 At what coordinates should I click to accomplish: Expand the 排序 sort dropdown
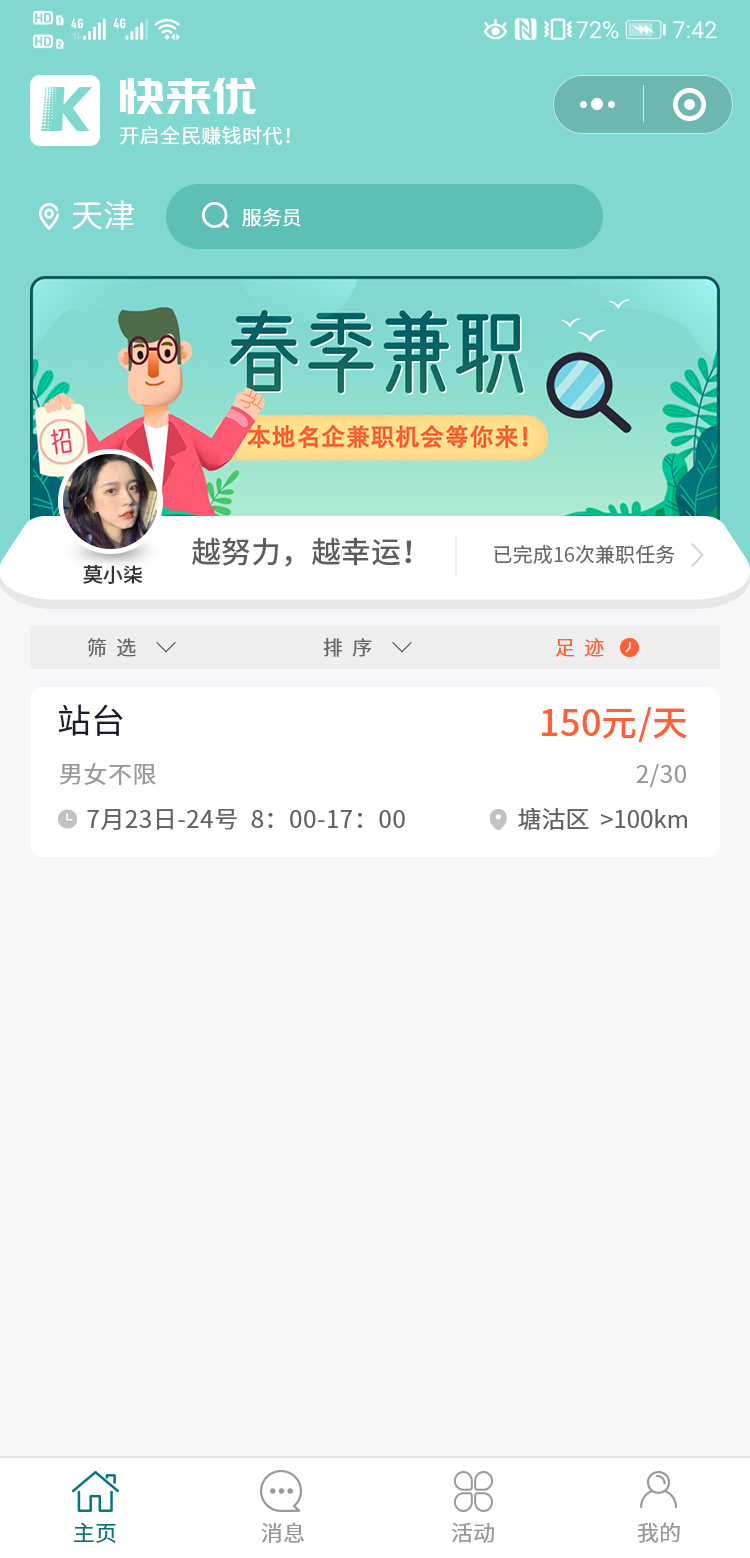[x=367, y=648]
